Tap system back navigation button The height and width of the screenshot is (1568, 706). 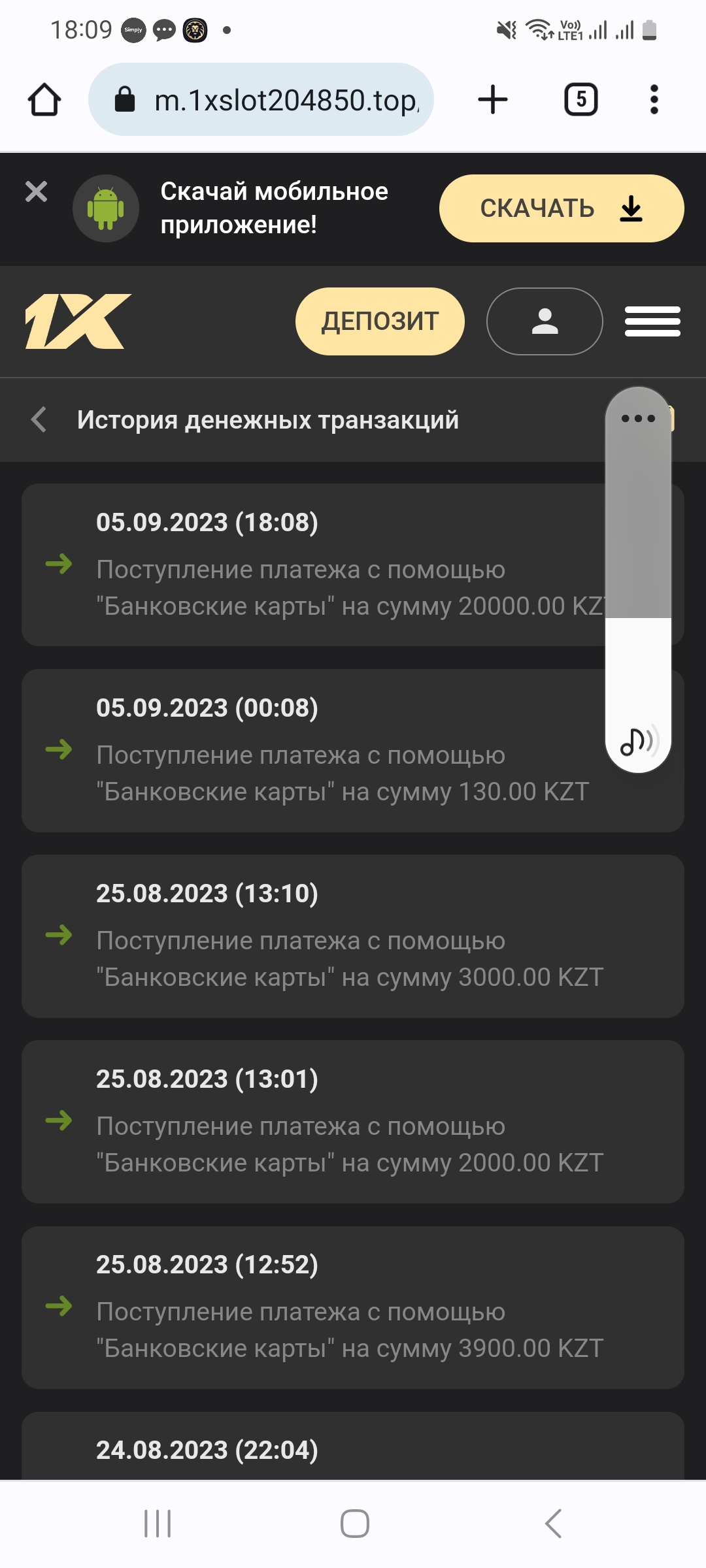pos(553,1524)
